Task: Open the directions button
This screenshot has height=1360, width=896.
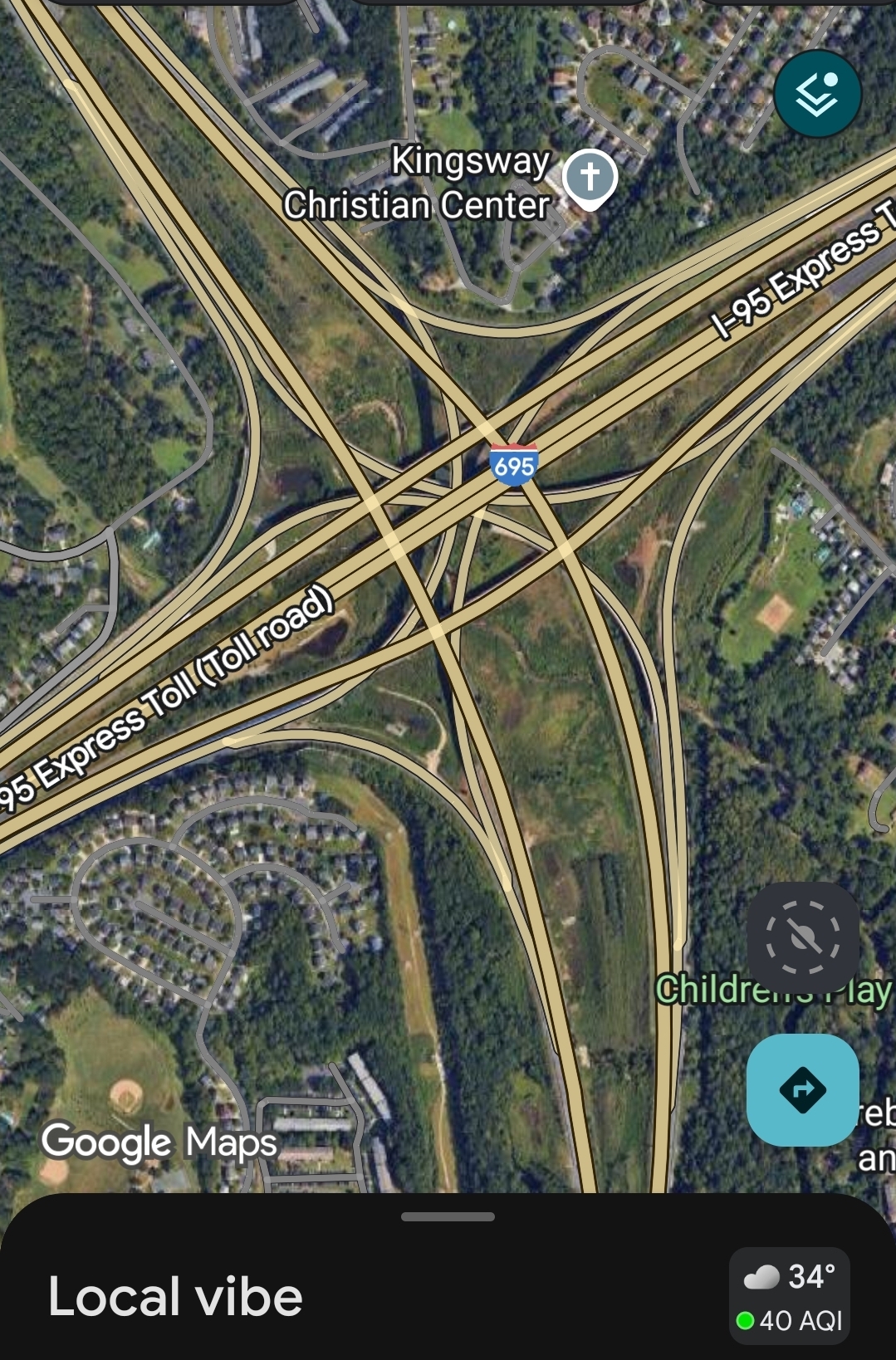Action: tap(802, 1089)
